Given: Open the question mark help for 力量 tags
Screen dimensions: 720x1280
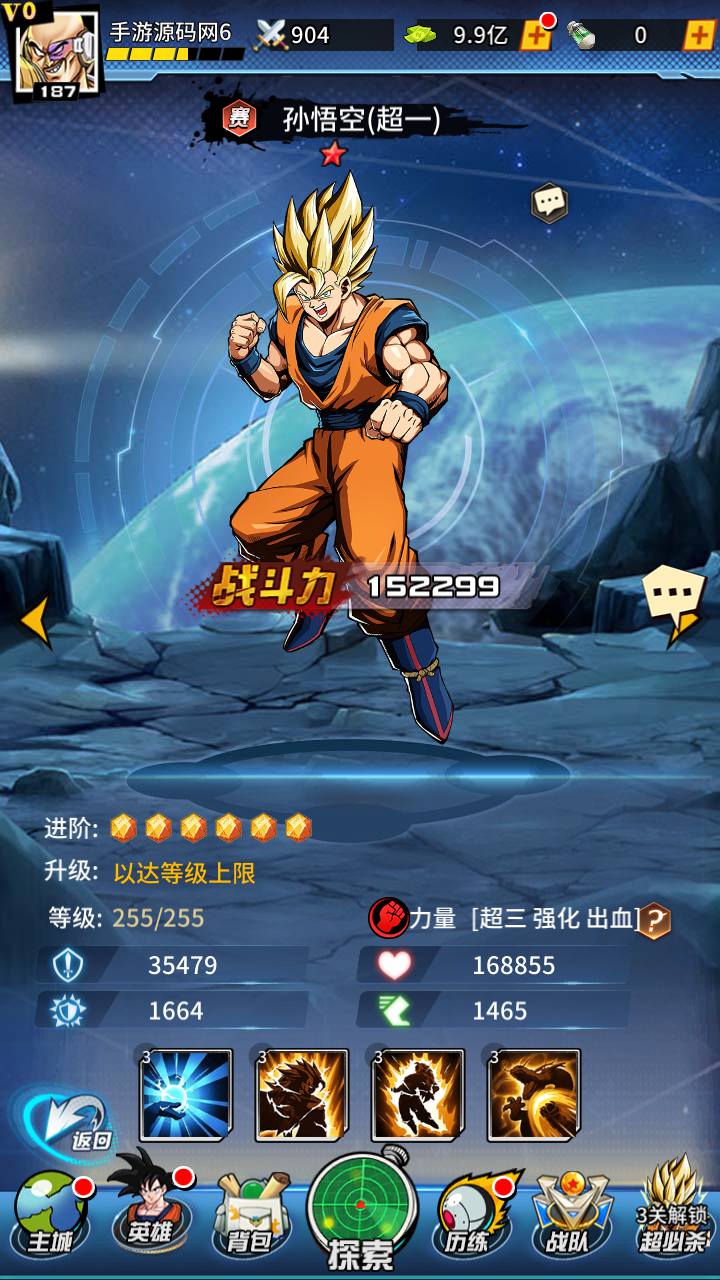Looking at the screenshot, I should coord(654,920).
